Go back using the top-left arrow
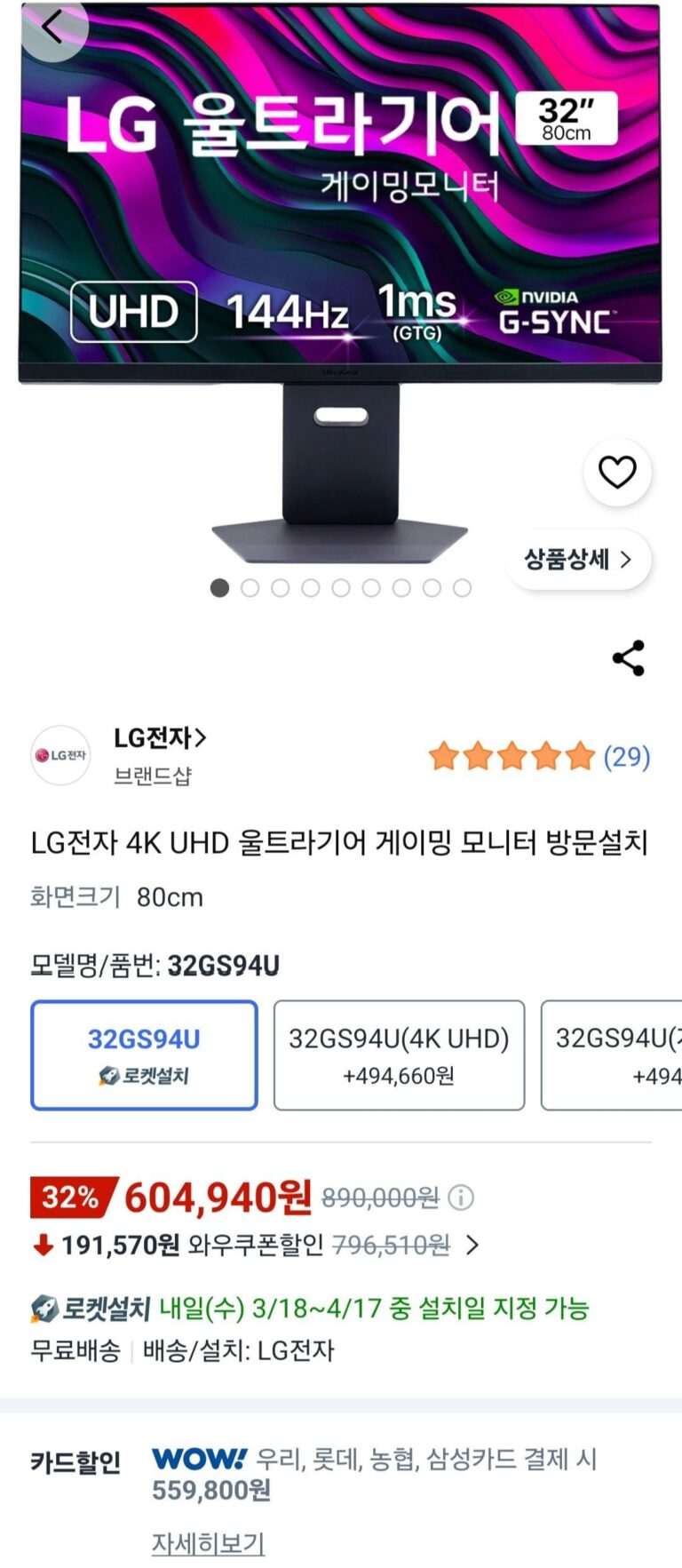This screenshot has width=682, height=1568. (x=52, y=28)
